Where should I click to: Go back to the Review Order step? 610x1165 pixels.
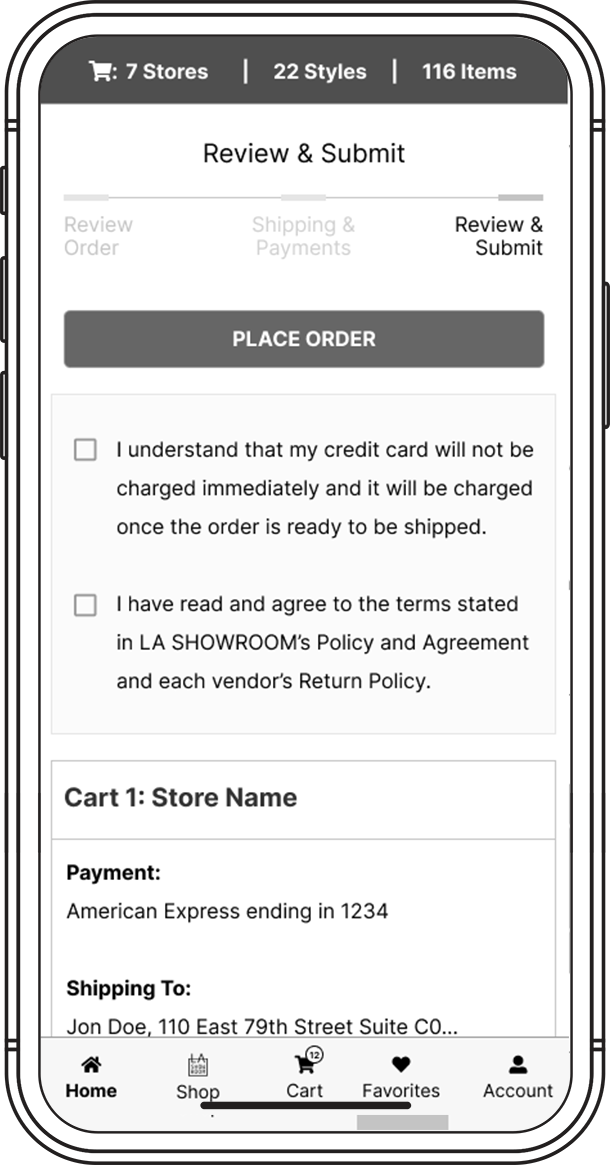[98, 236]
